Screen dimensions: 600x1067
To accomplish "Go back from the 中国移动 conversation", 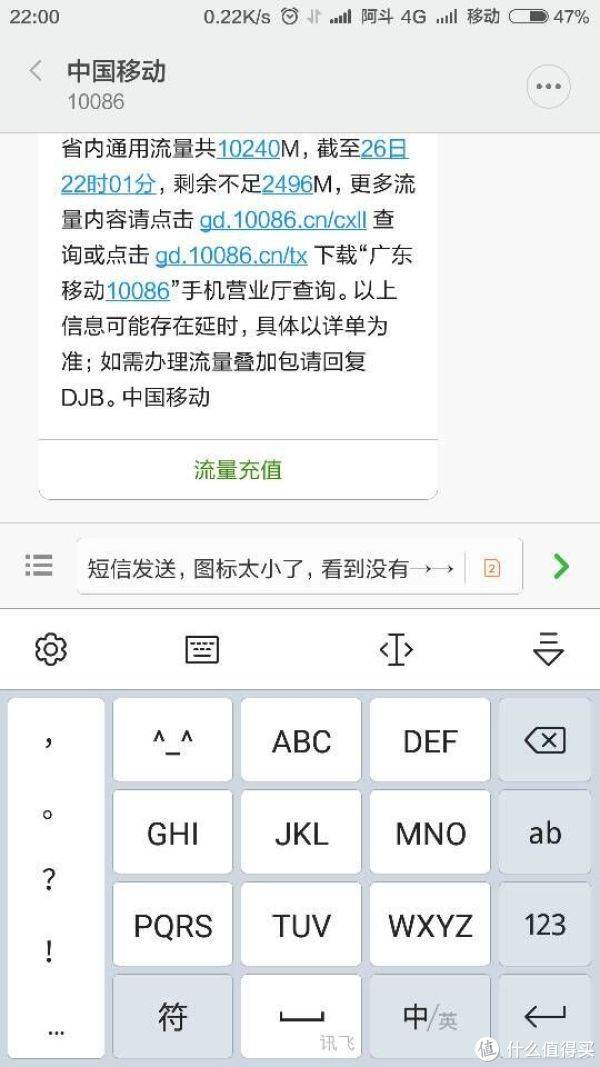I will tap(36, 71).
